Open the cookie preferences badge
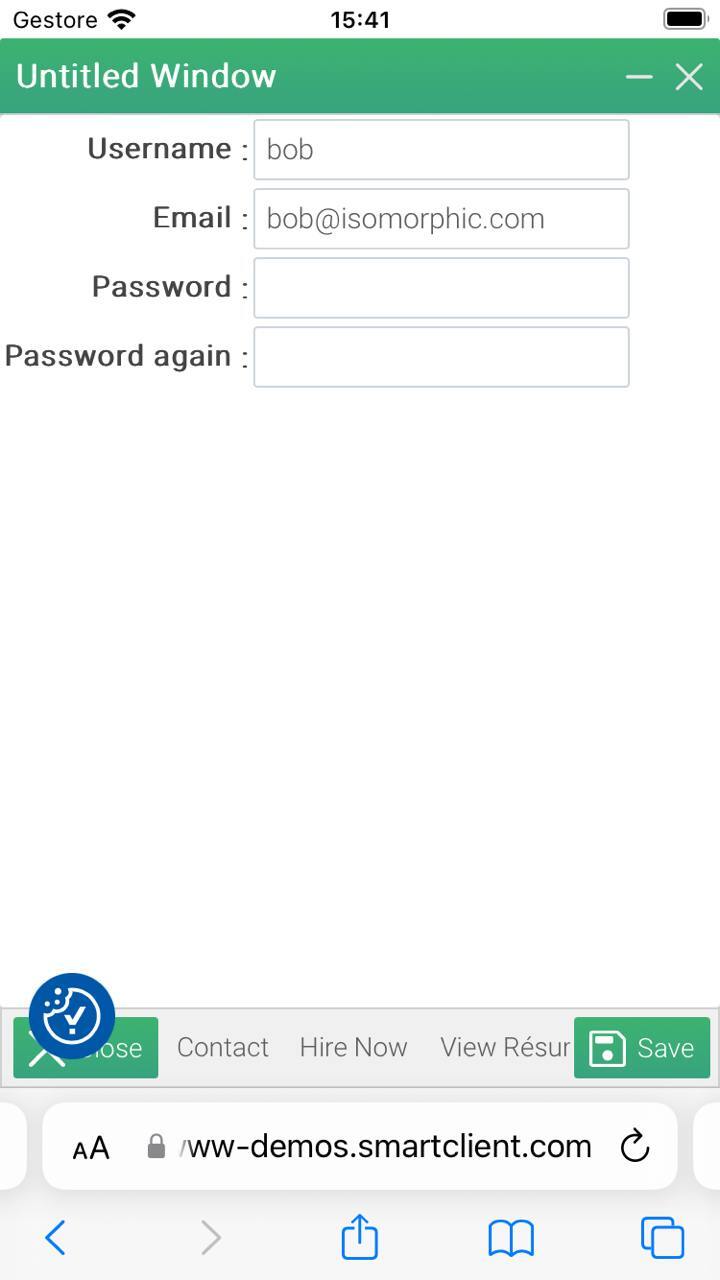Viewport: 720px width, 1280px height. tap(72, 1016)
